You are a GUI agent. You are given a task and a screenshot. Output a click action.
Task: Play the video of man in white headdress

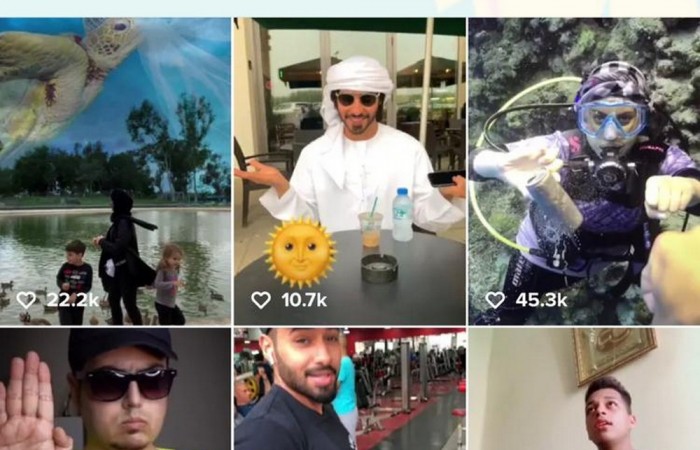click(x=350, y=170)
